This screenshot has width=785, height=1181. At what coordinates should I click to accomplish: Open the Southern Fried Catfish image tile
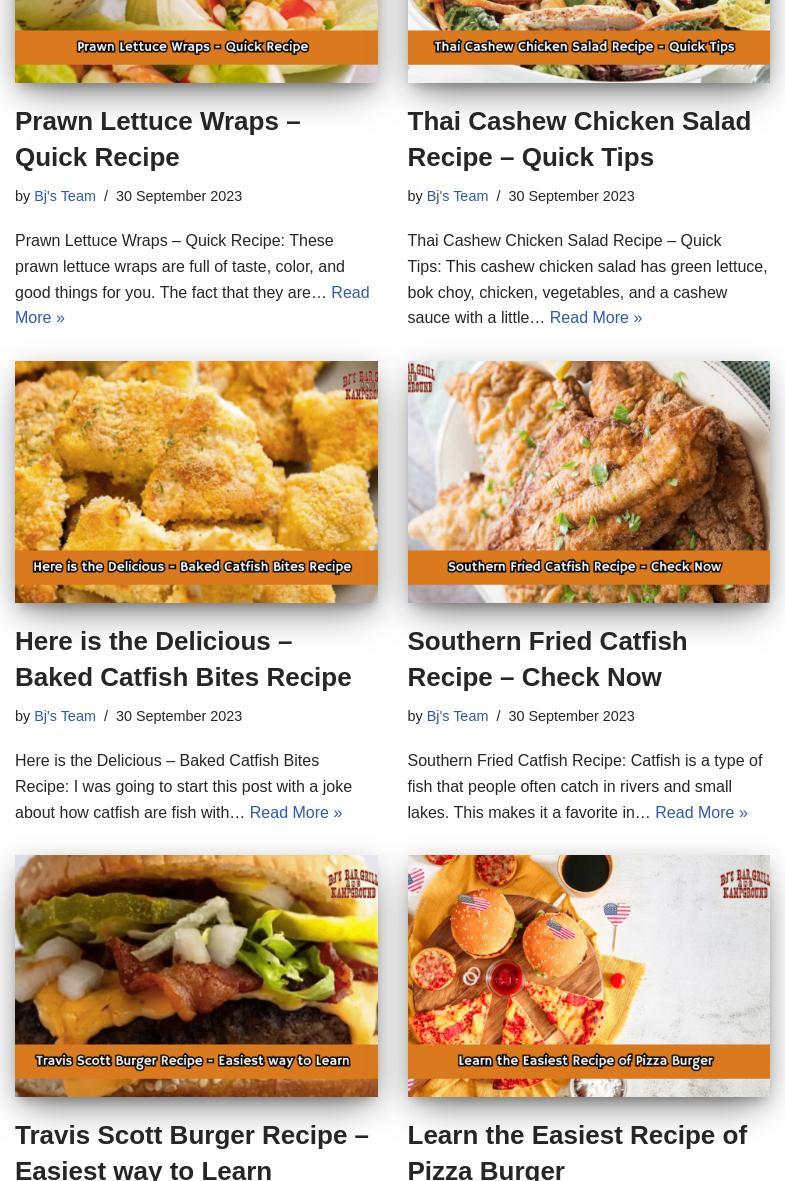click(x=588, y=481)
